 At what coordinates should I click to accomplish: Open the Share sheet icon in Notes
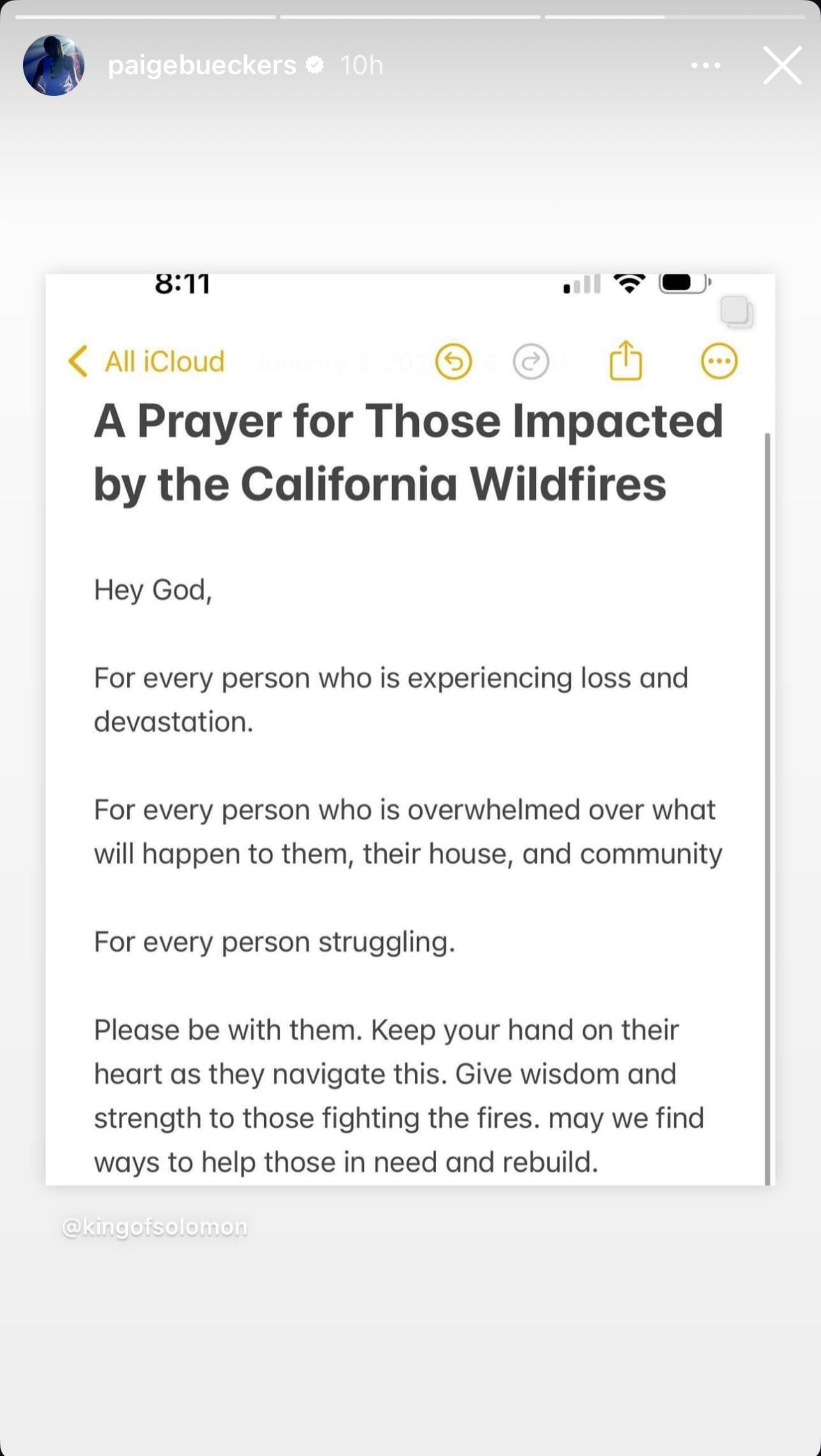click(x=627, y=360)
